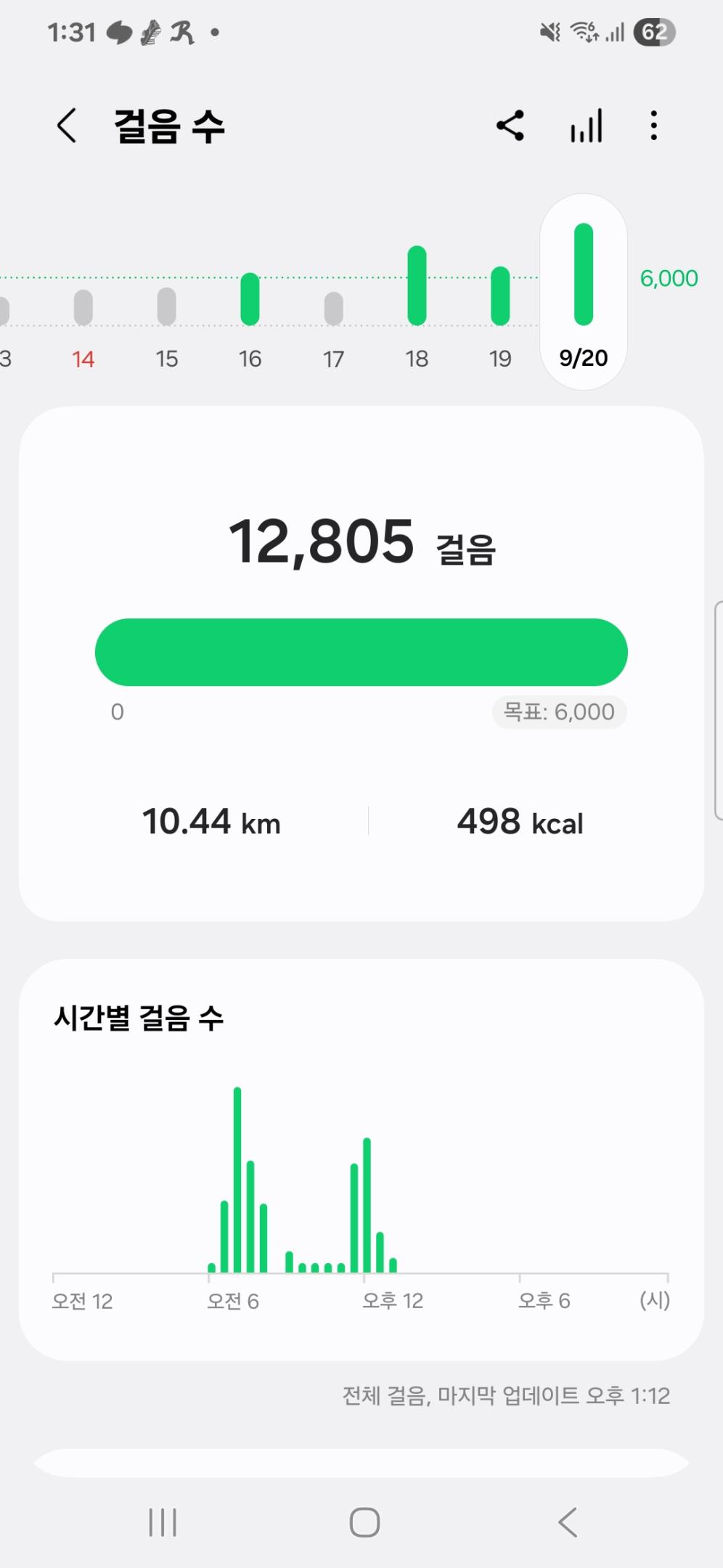The image size is (723, 1568).
Task: Open the overflow menu
Action: point(654,126)
